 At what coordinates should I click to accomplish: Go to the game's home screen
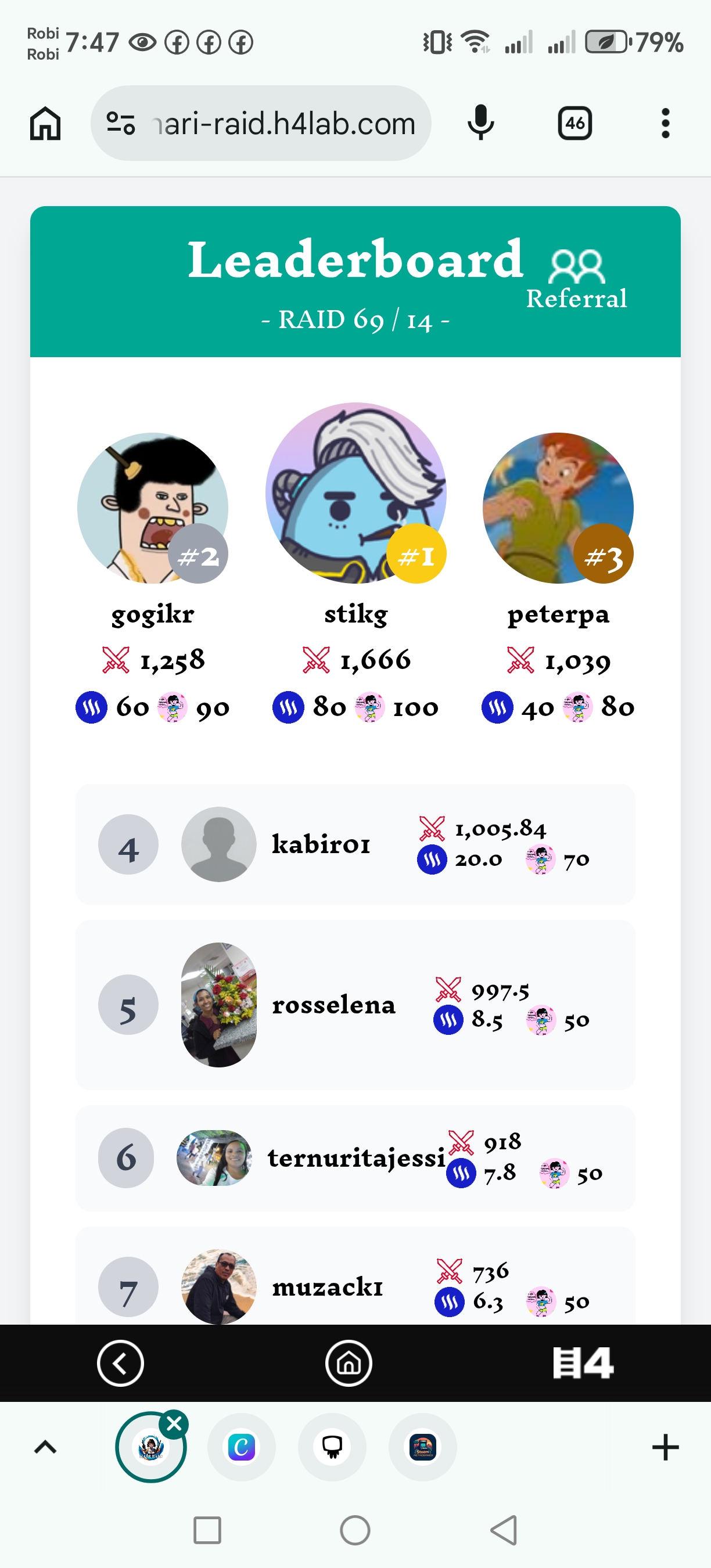click(349, 1363)
